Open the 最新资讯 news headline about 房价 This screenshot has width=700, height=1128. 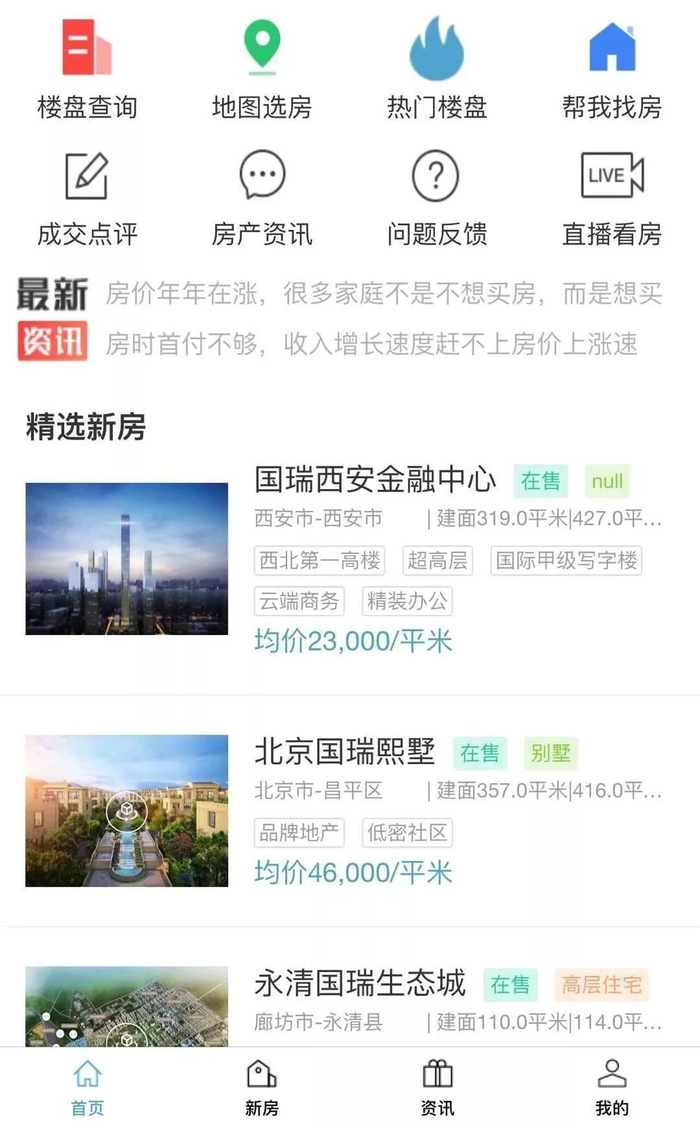pos(384,319)
